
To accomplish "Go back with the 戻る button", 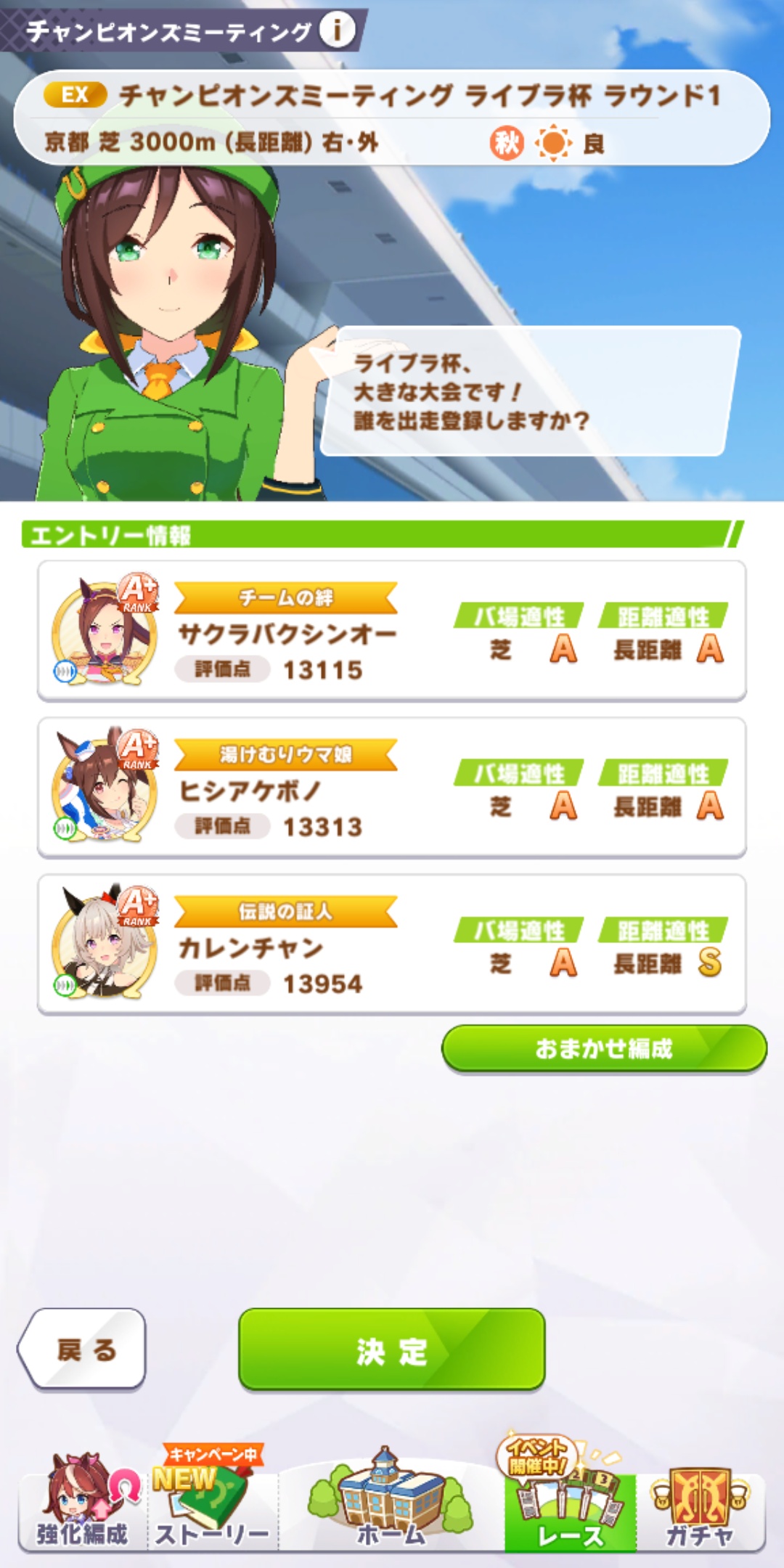I will pos(83,1349).
